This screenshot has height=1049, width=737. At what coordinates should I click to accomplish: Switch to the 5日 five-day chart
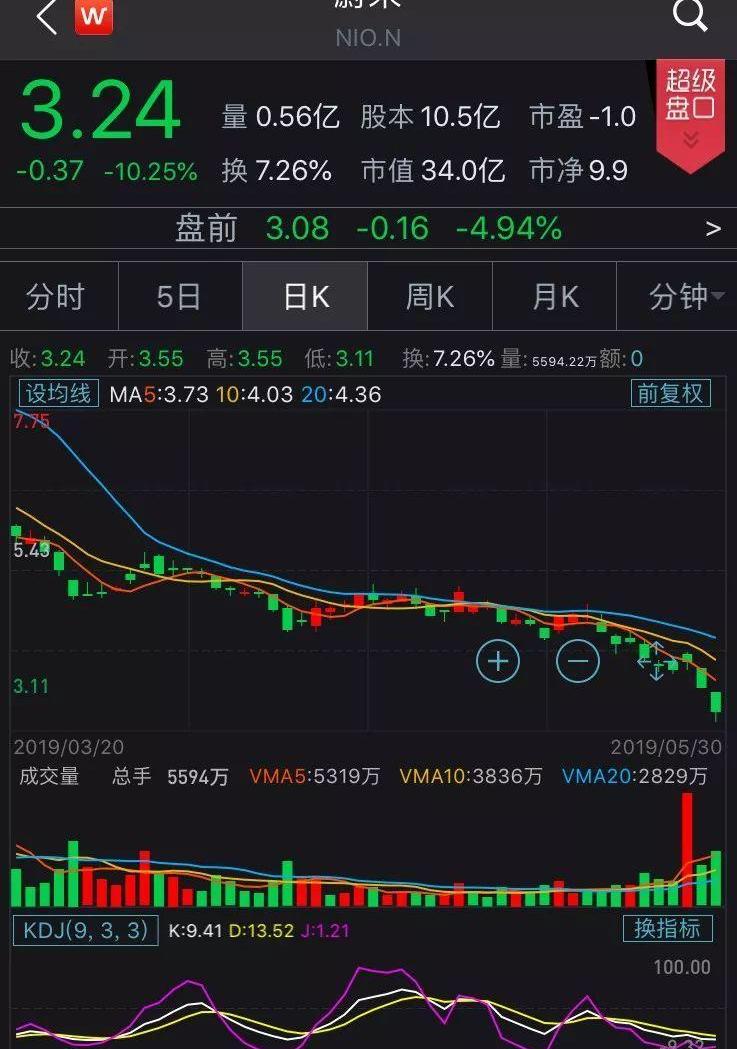coord(180,297)
